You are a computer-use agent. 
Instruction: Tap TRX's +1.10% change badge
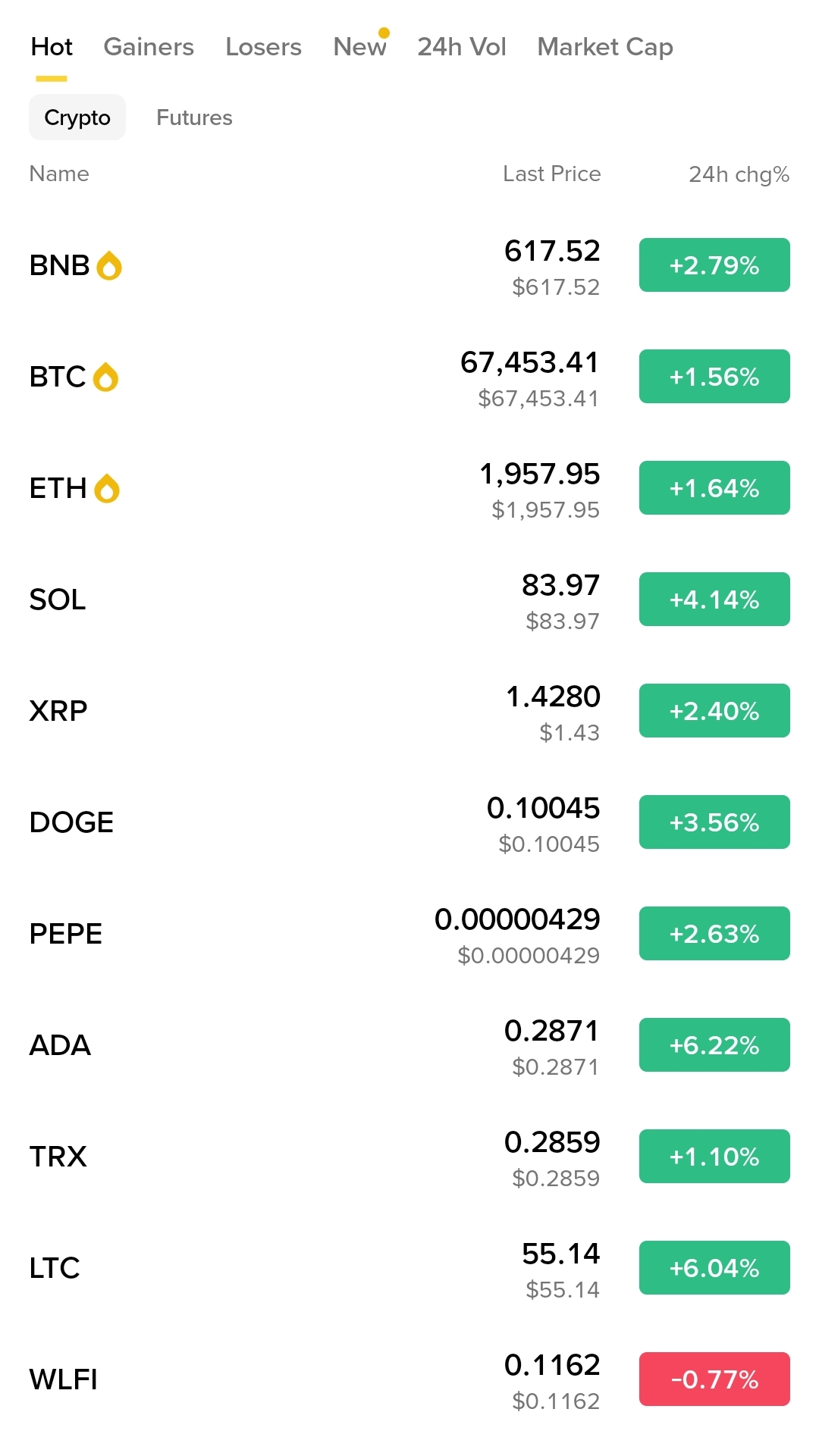point(714,1157)
